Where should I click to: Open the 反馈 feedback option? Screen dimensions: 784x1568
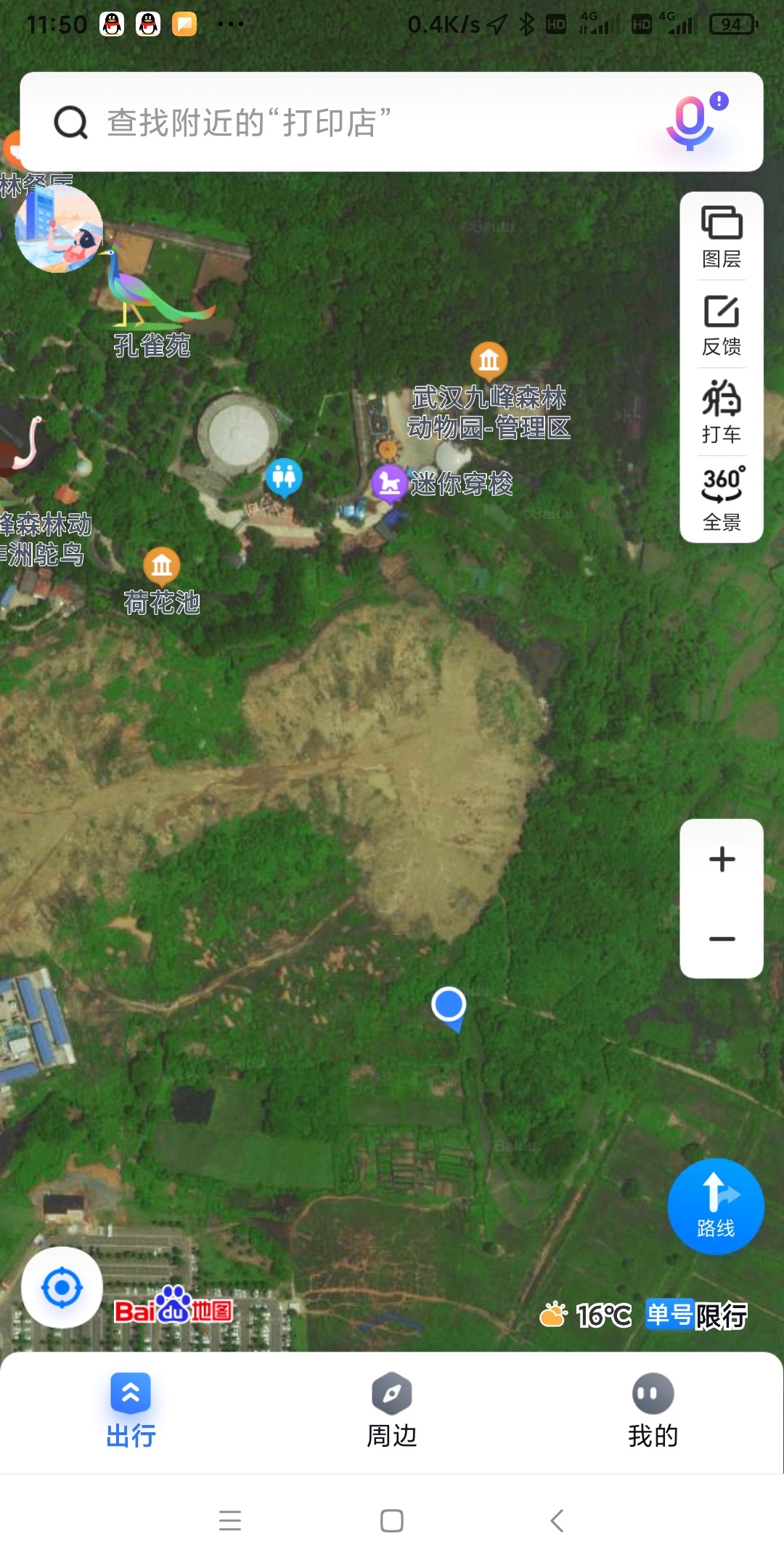(722, 325)
